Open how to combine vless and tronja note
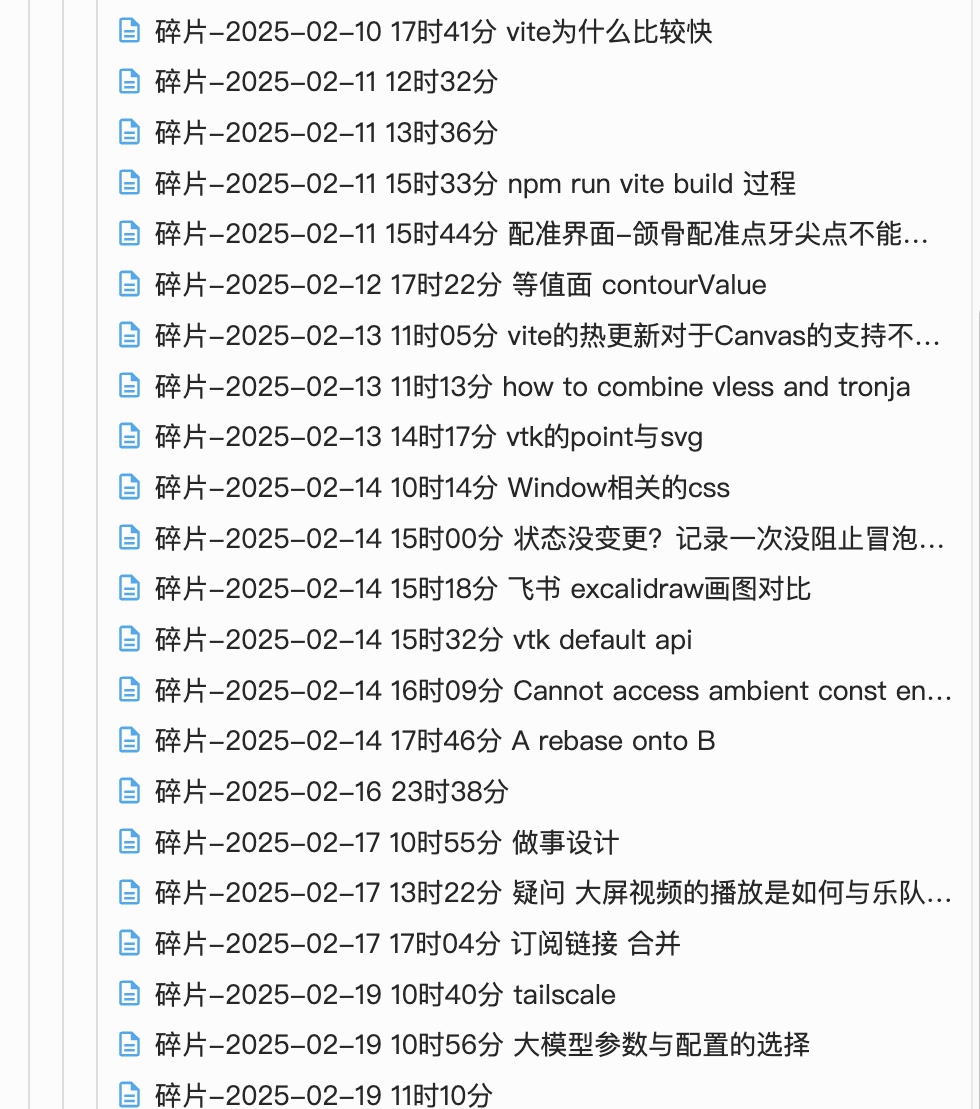The width and height of the screenshot is (980, 1109). [532, 387]
